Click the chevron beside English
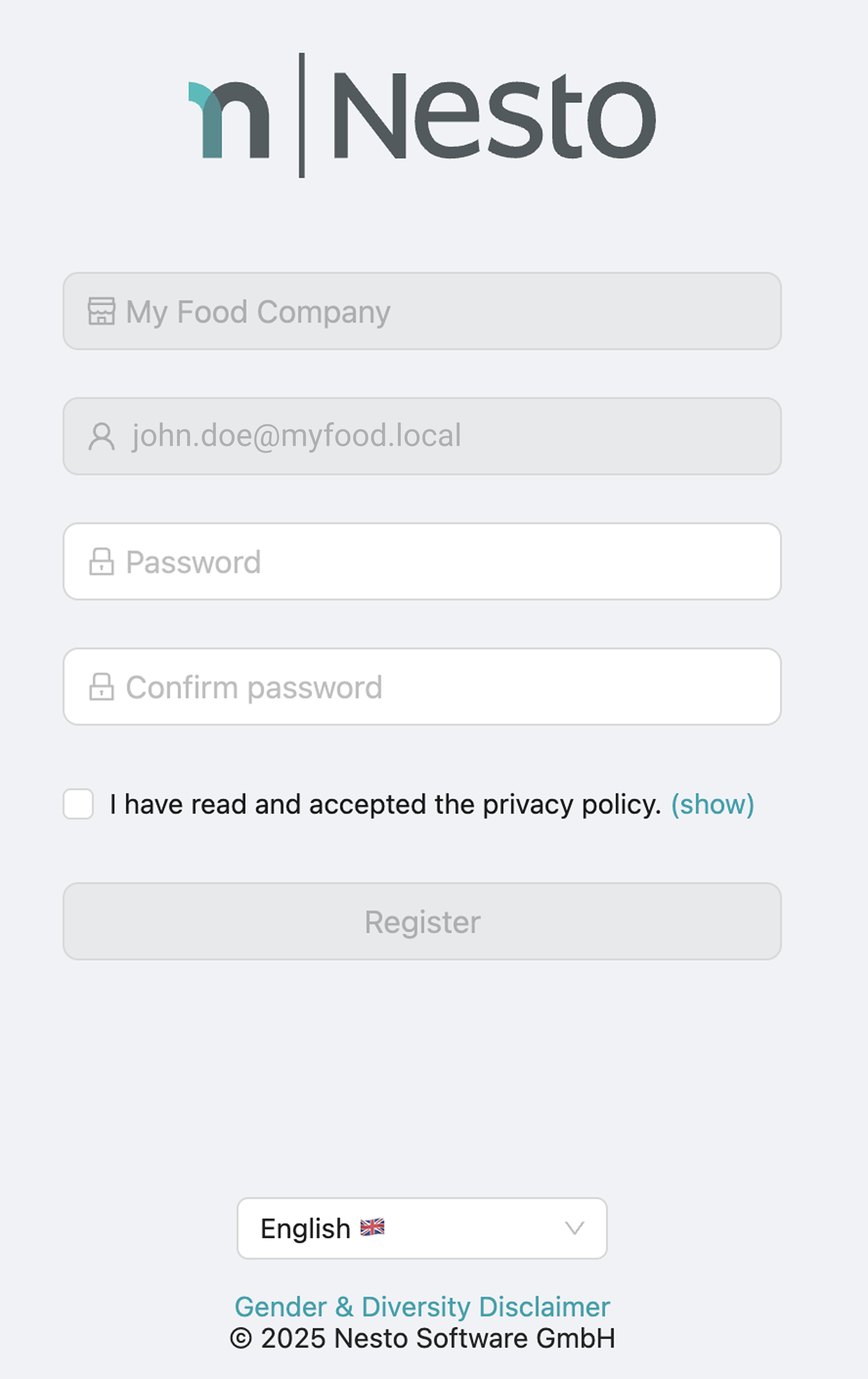The image size is (868, 1379). point(575,1228)
